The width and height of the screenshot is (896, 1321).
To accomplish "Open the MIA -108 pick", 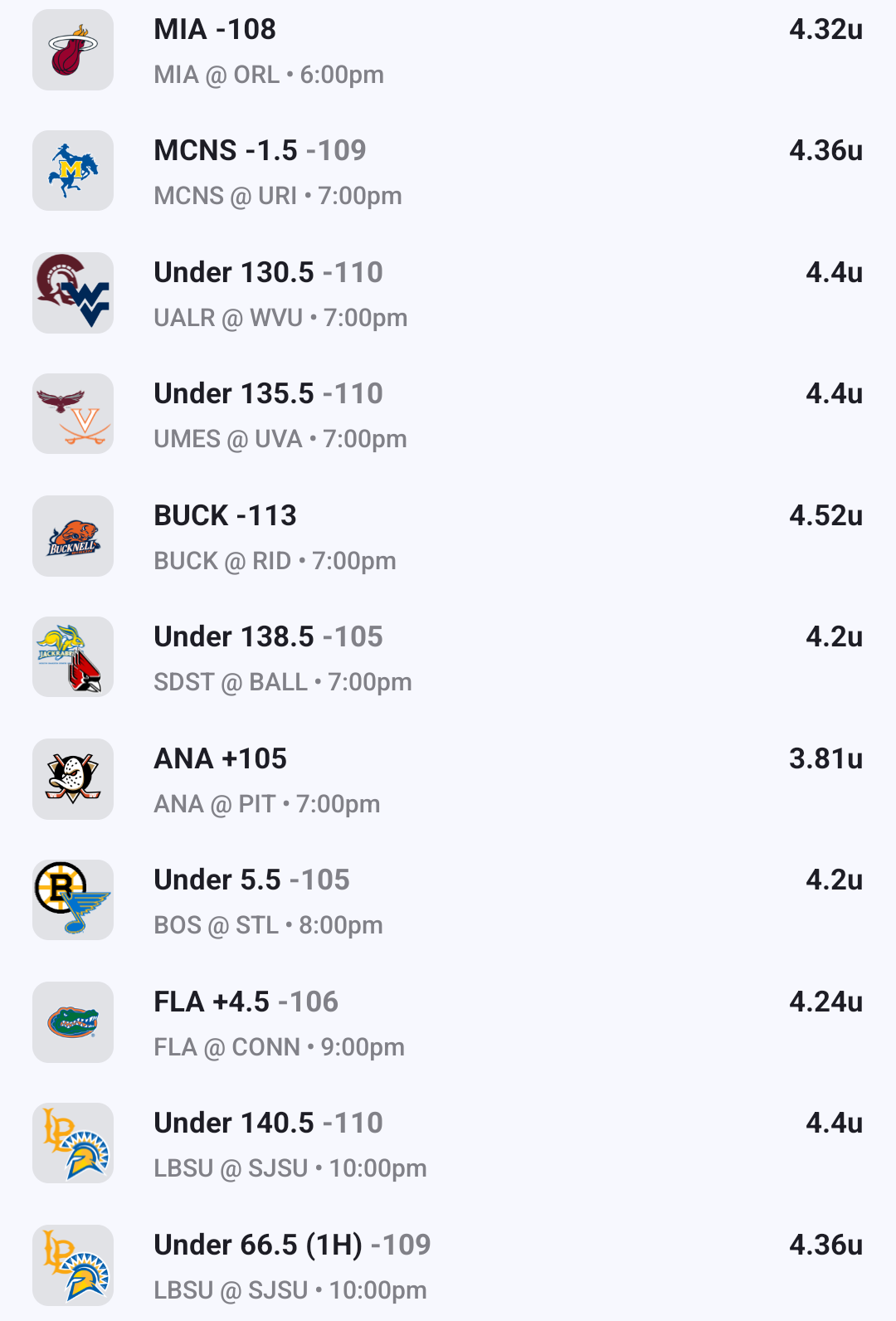I will click(448, 51).
